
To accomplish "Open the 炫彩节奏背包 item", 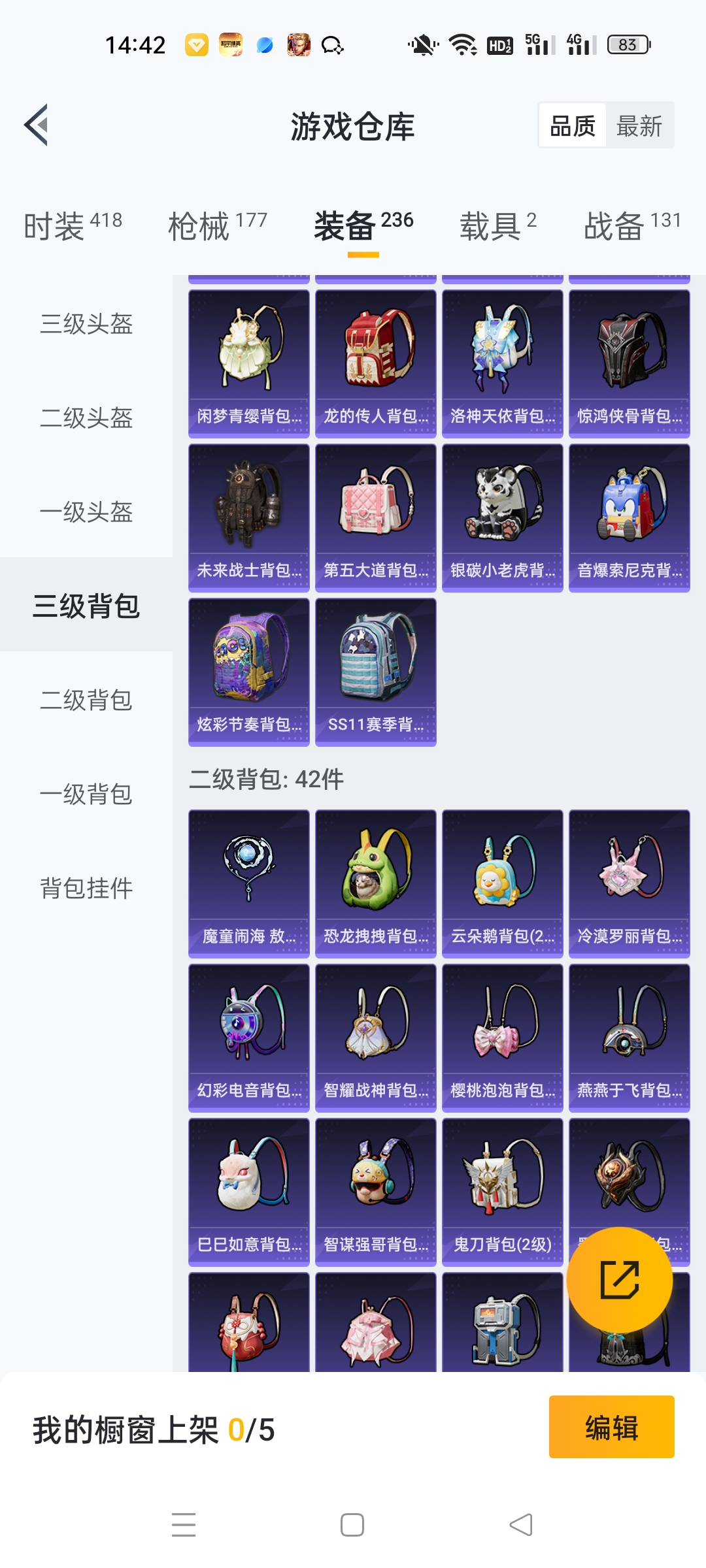I will (x=248, y=671).
